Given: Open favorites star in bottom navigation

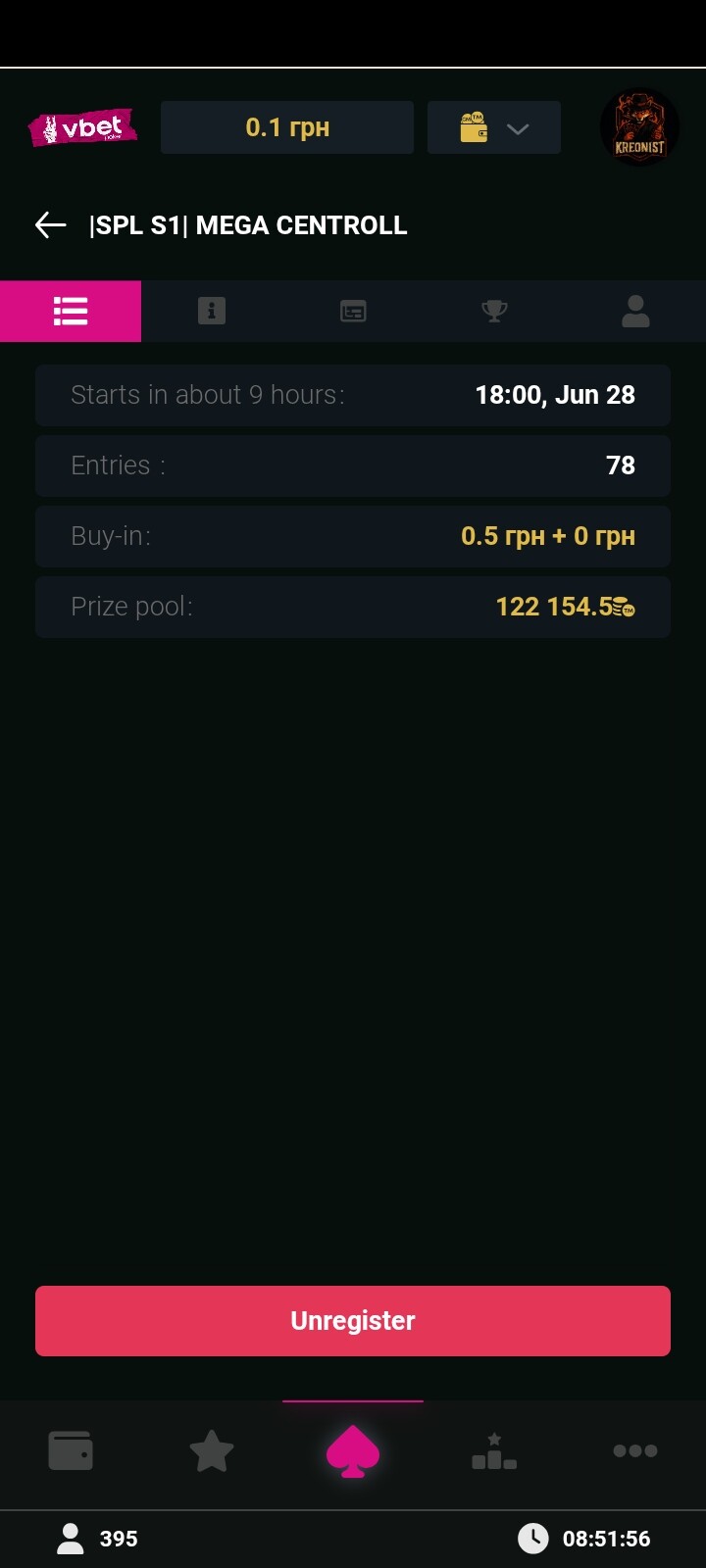Looking at the screenshot, I should (212, 1450).
